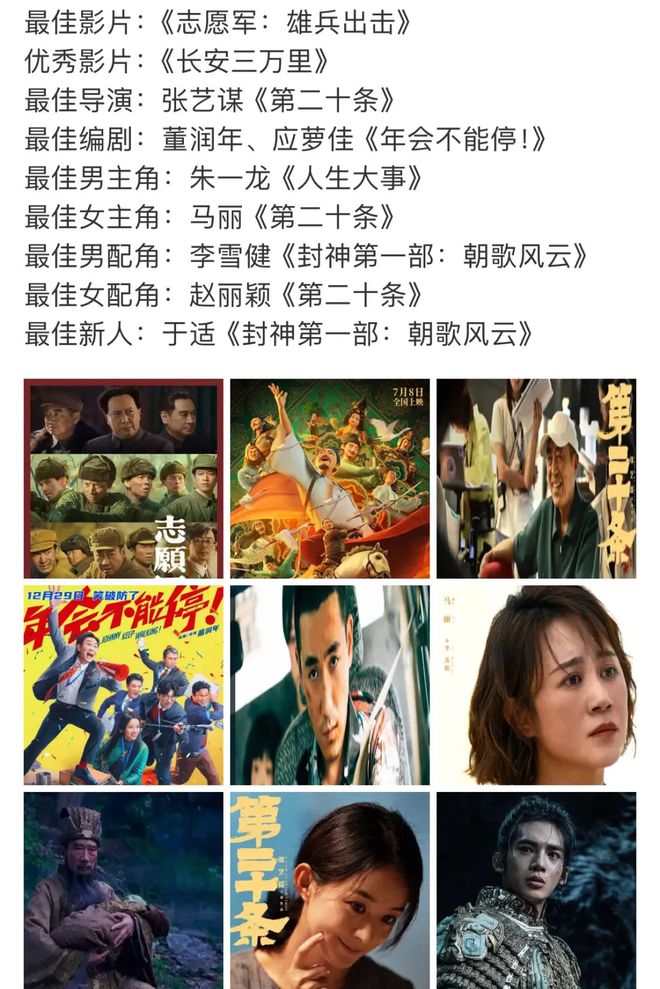
Task: Open the 第二十条 poster with smiling woman
Action: 330,890
